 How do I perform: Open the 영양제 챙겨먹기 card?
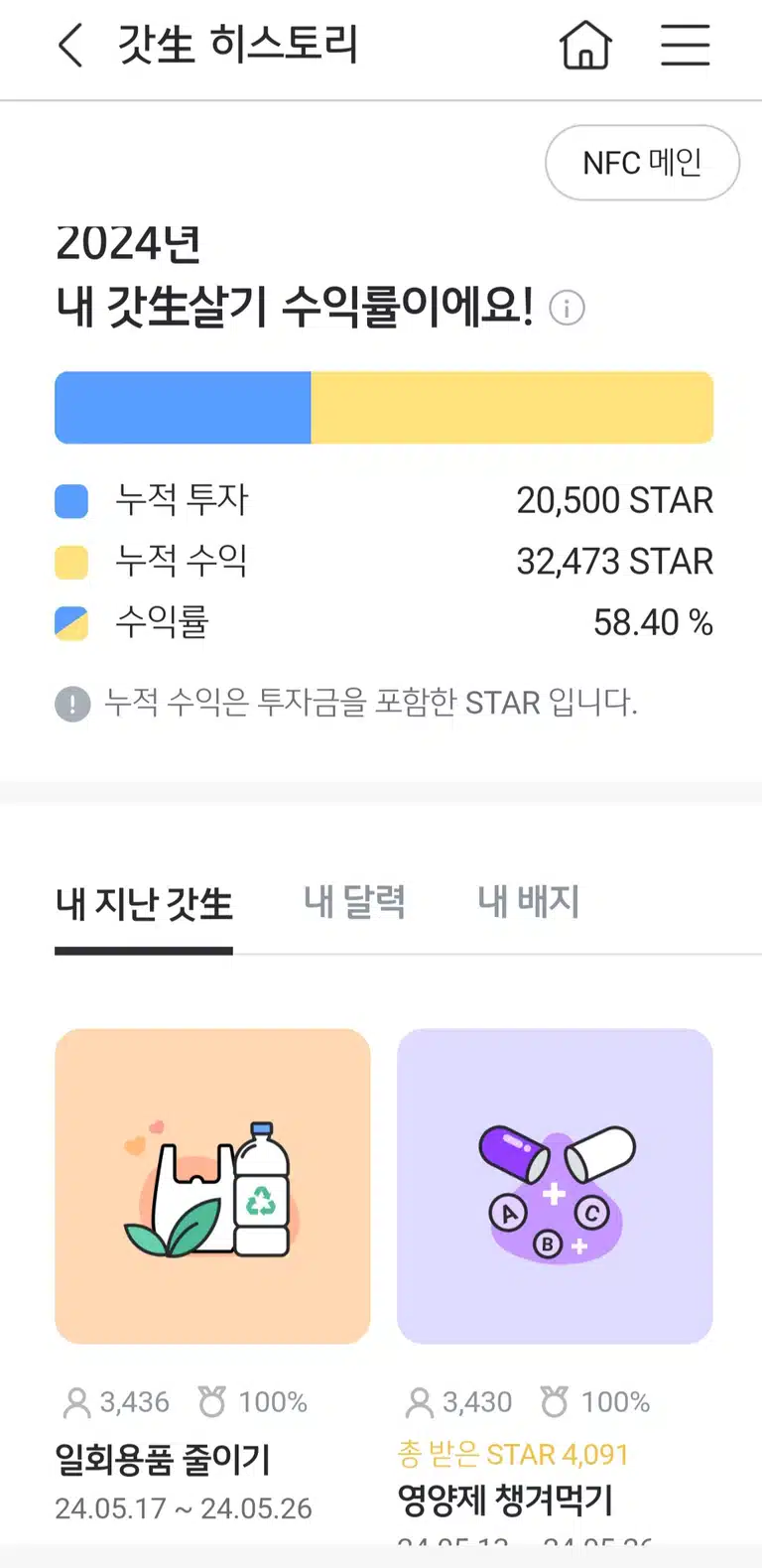[x=555, y=1286]
